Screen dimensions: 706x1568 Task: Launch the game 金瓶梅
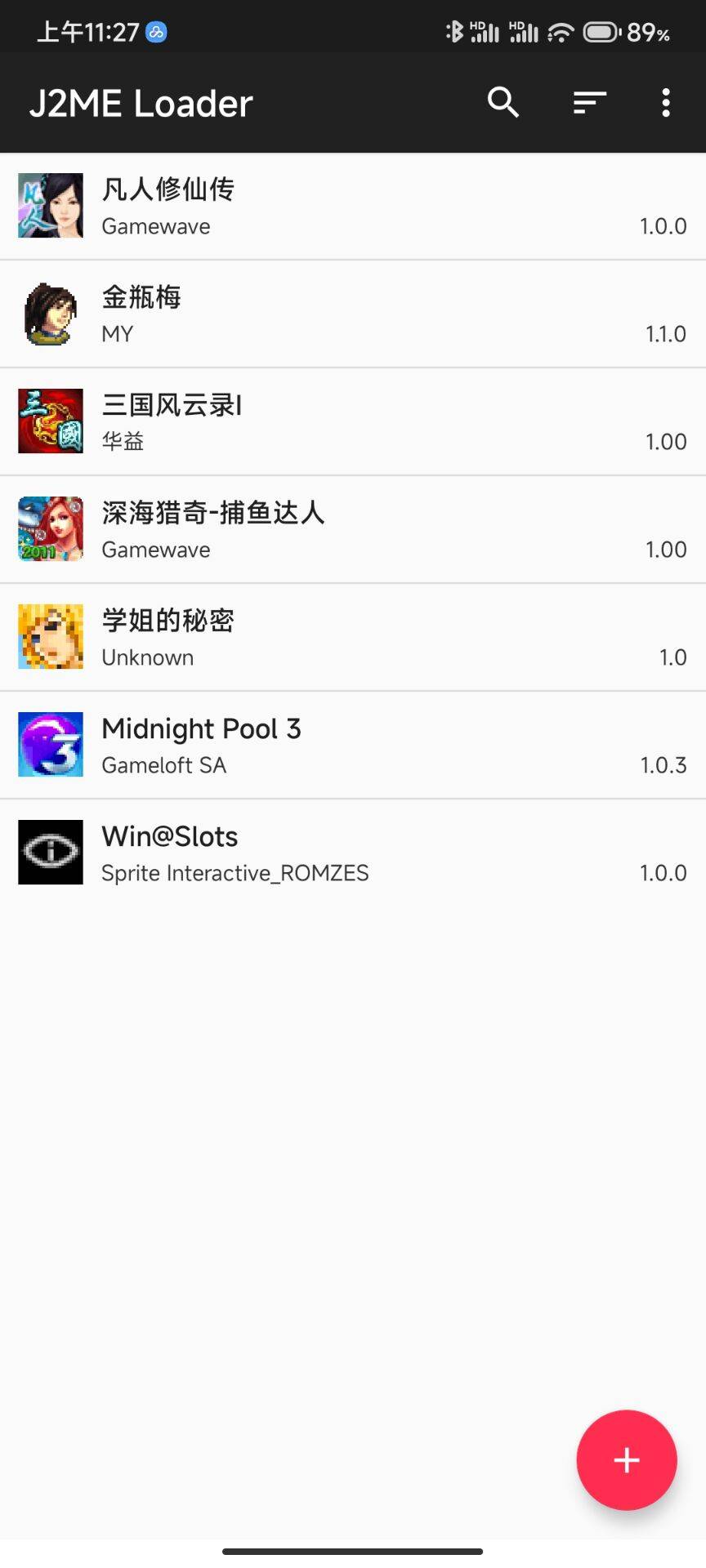(353, 314)
